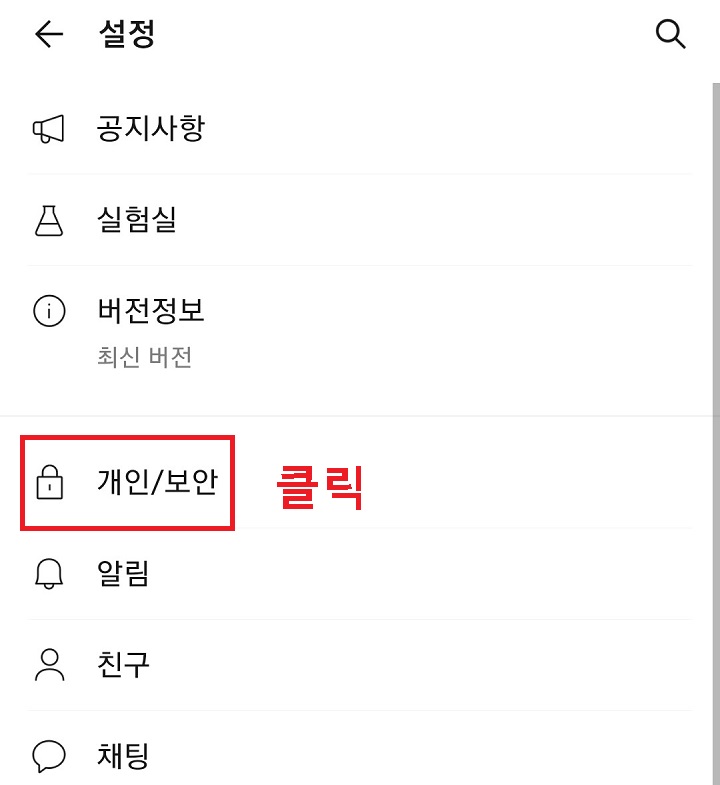This screenshot has height=785, width=720.
Task: Tap the bell icon next to 알림
Action: click(48, 573)
